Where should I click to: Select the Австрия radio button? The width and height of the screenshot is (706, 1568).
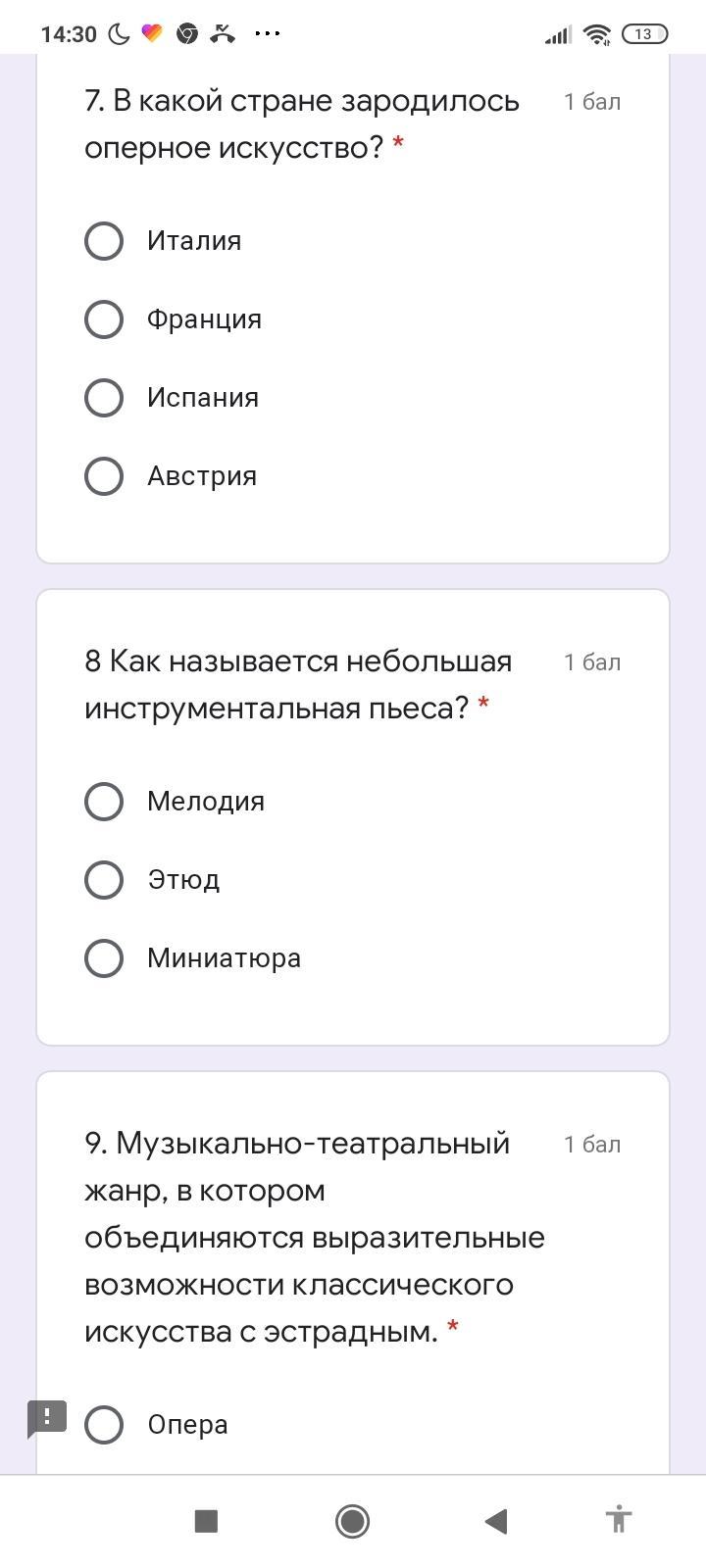click(x=104, y=476)
